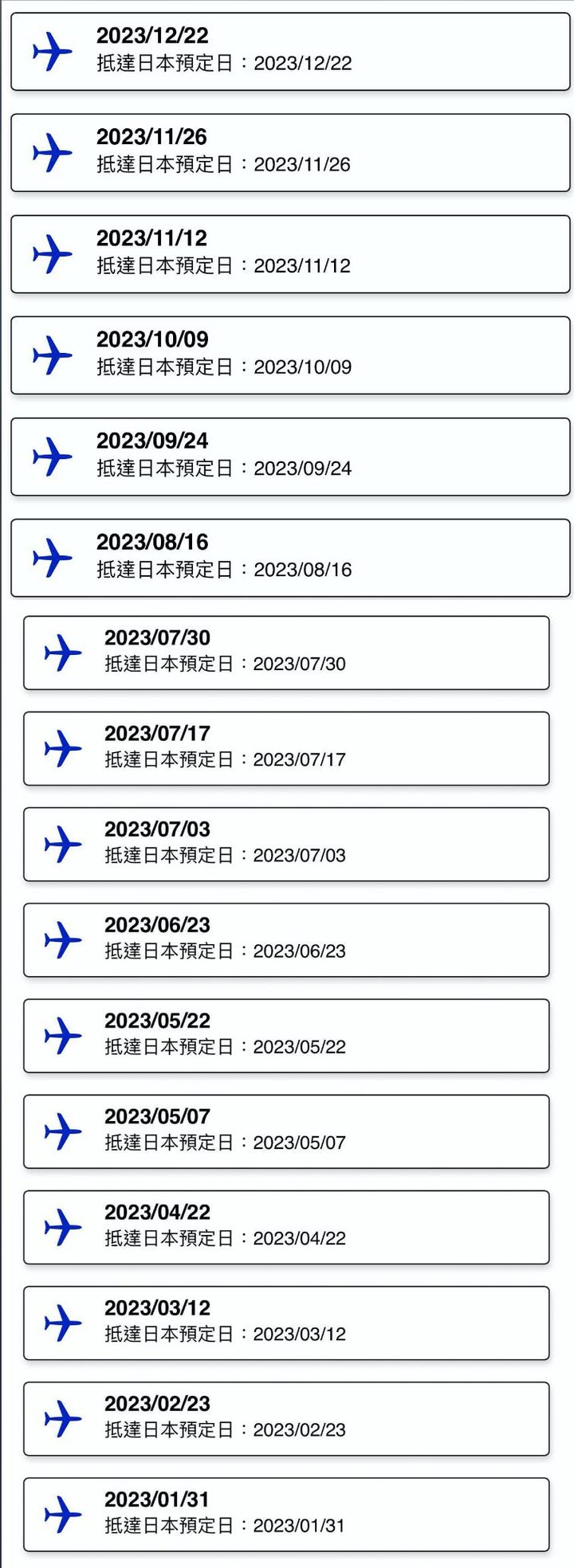View the 2023/05/07 trip details
The image size is (574, 1568).
coord(286,1131)
